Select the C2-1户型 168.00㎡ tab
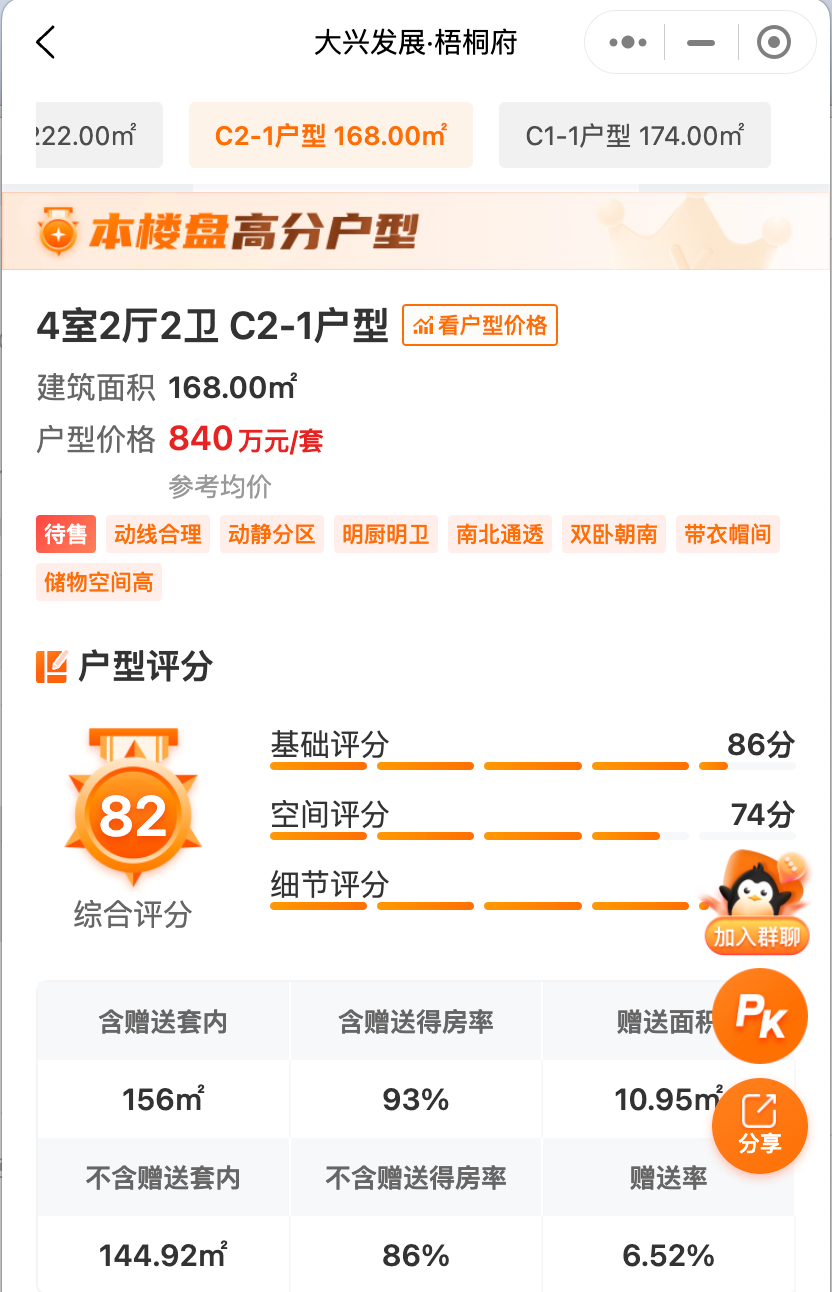832x1292 pixels. point(331,135)
